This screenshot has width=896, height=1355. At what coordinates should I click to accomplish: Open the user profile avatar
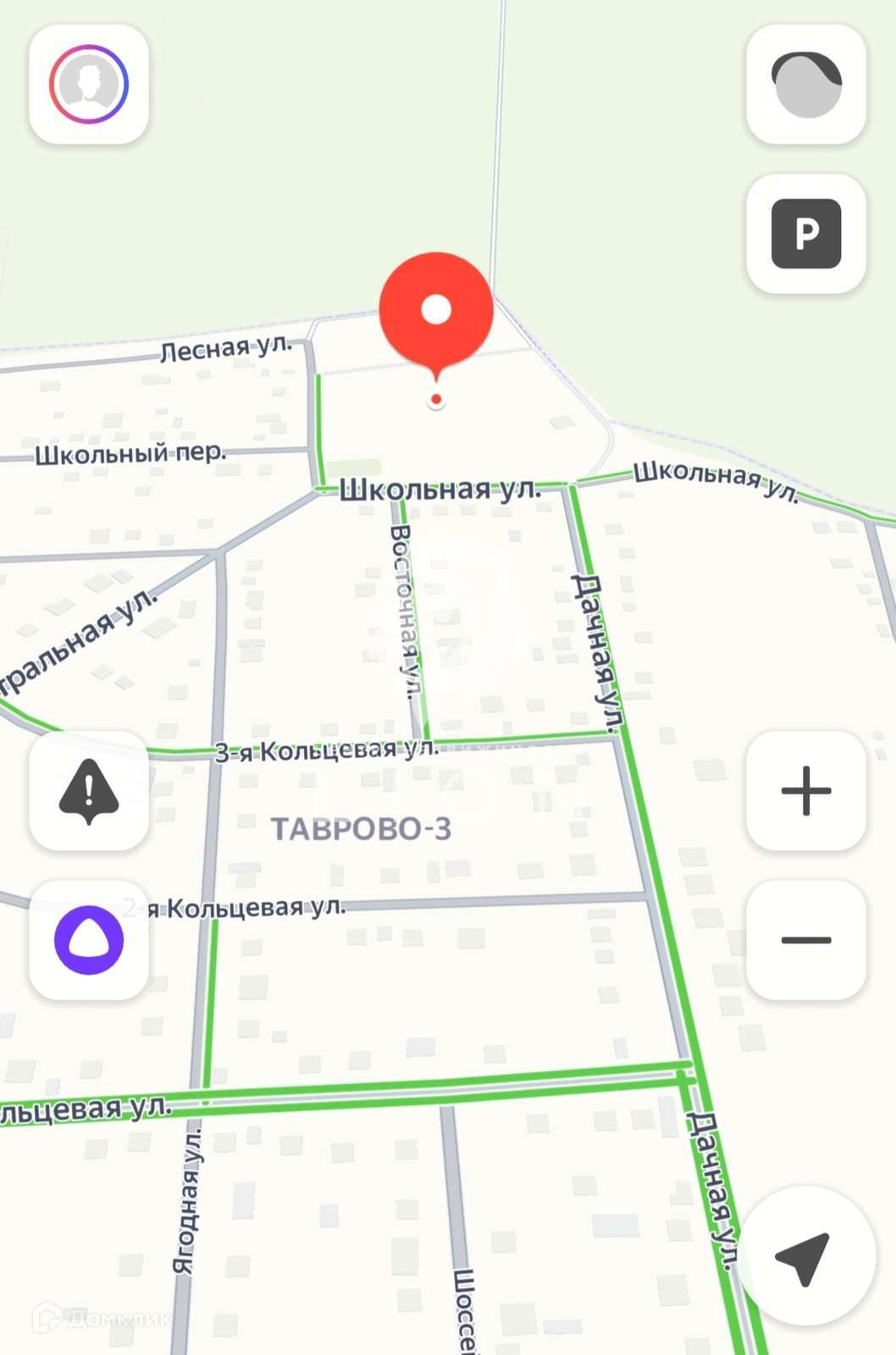click(89, 84)
